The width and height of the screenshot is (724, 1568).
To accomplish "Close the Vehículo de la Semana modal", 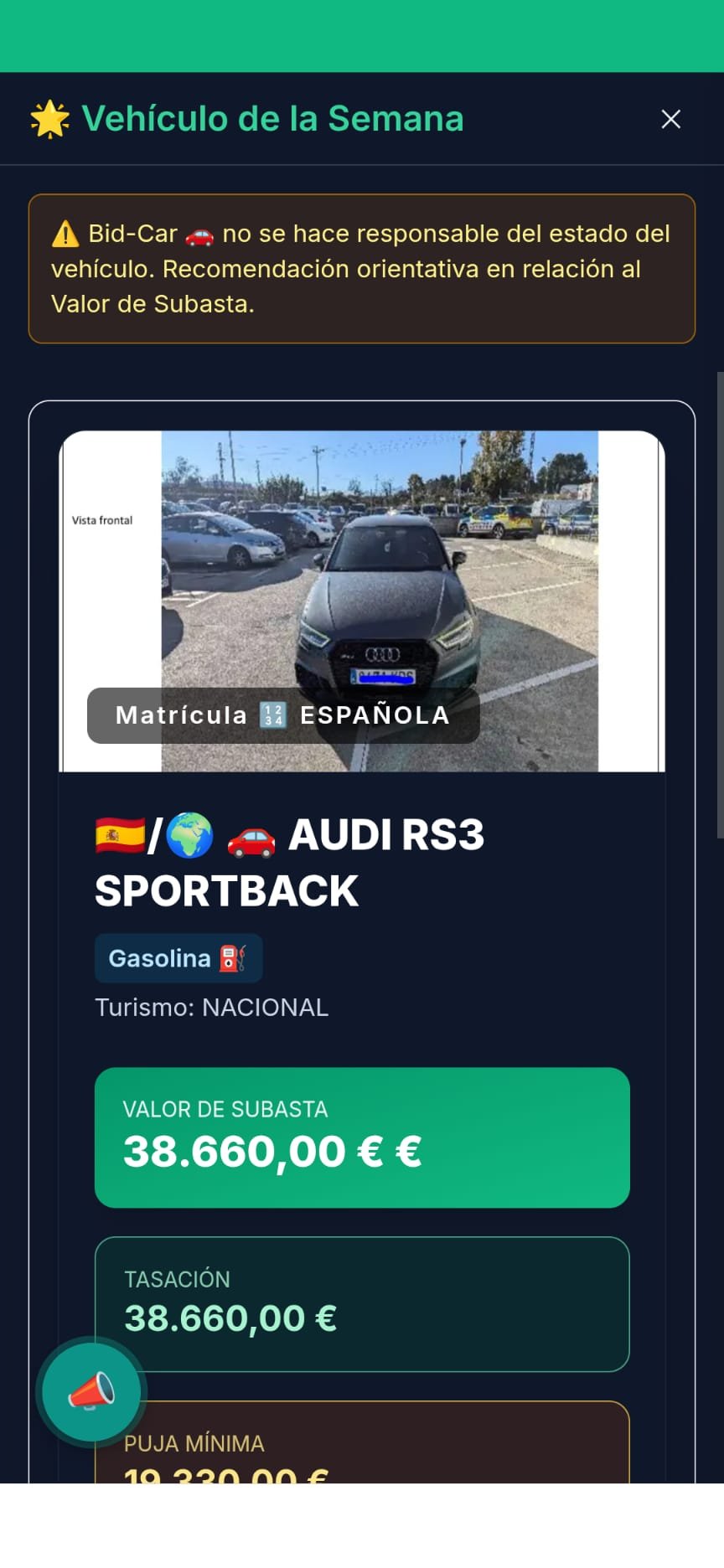I will (x=670, y=119).
